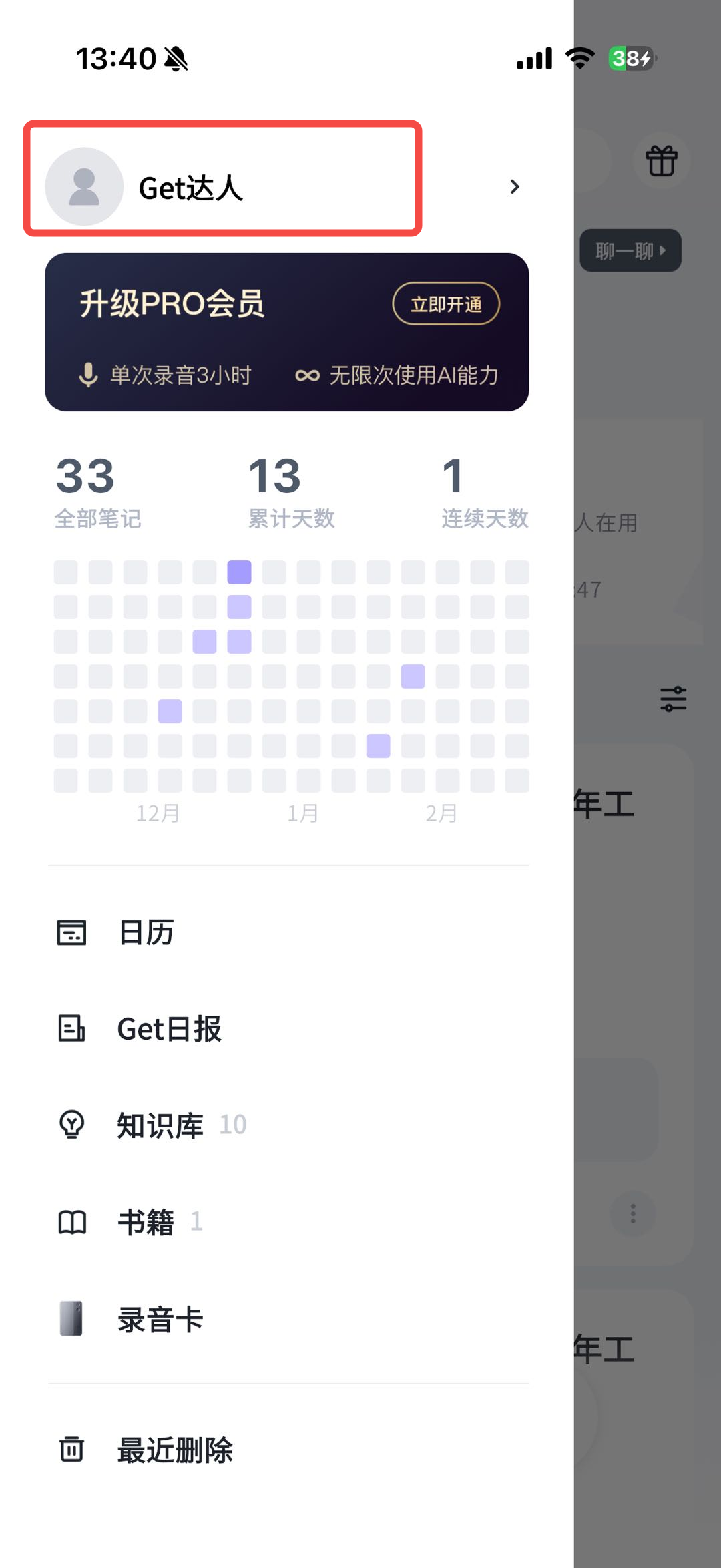
Task: Open the filter sliders icon
Action: (x=673, y=699)
